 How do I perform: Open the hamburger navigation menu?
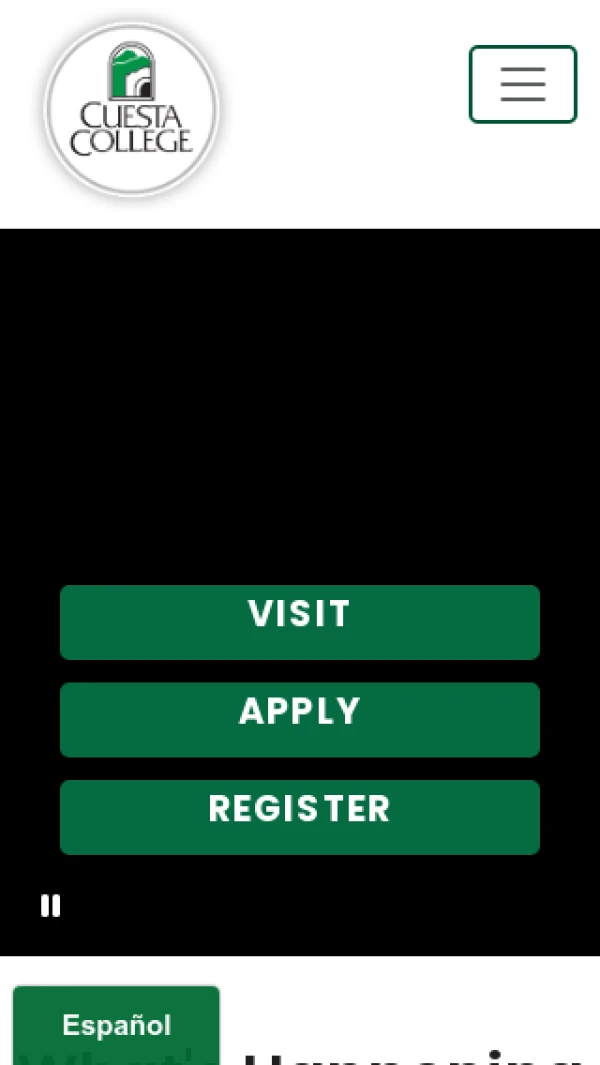pos(523,84)
